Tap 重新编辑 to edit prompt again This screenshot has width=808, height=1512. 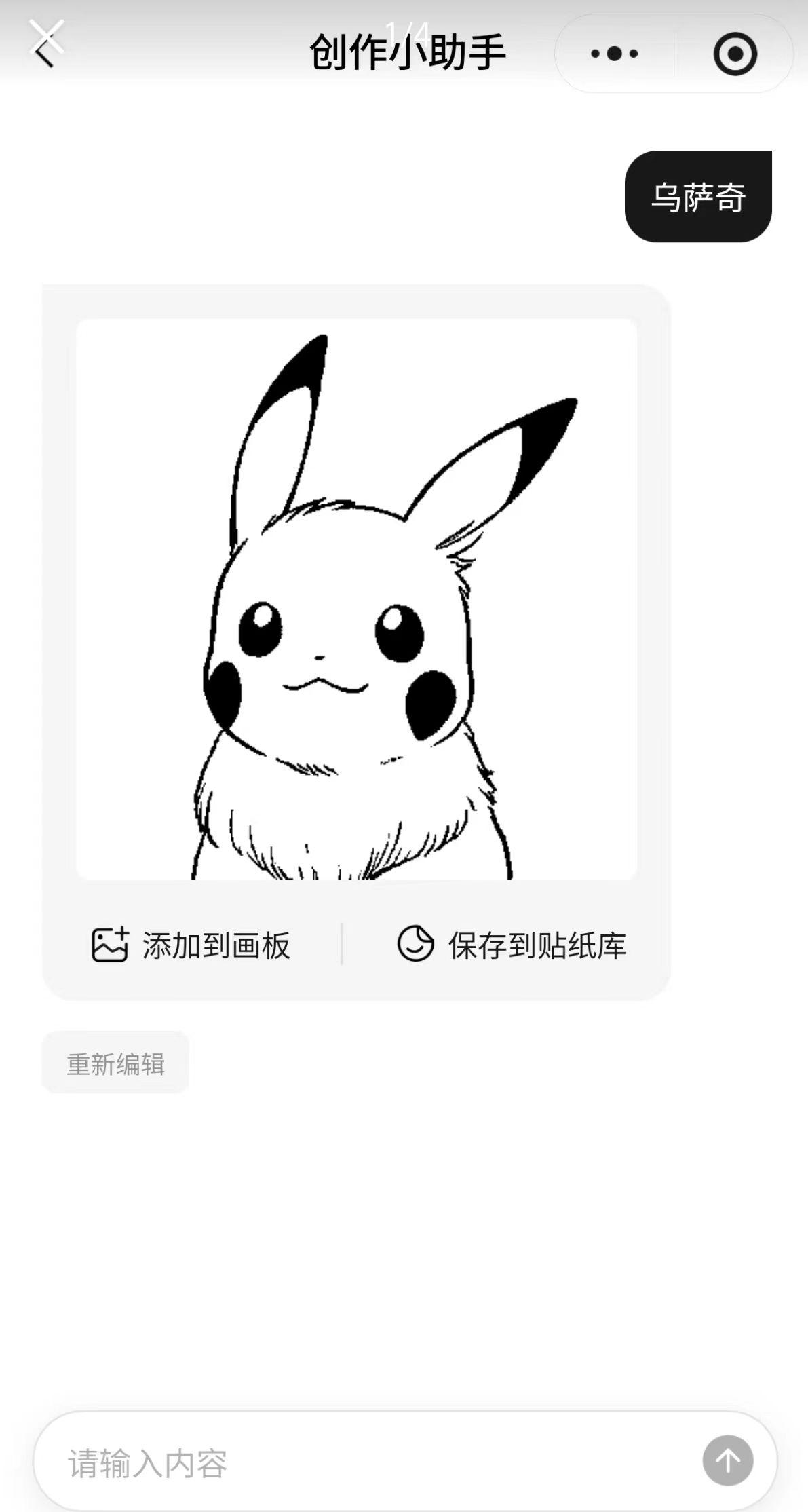point(115,1063)
